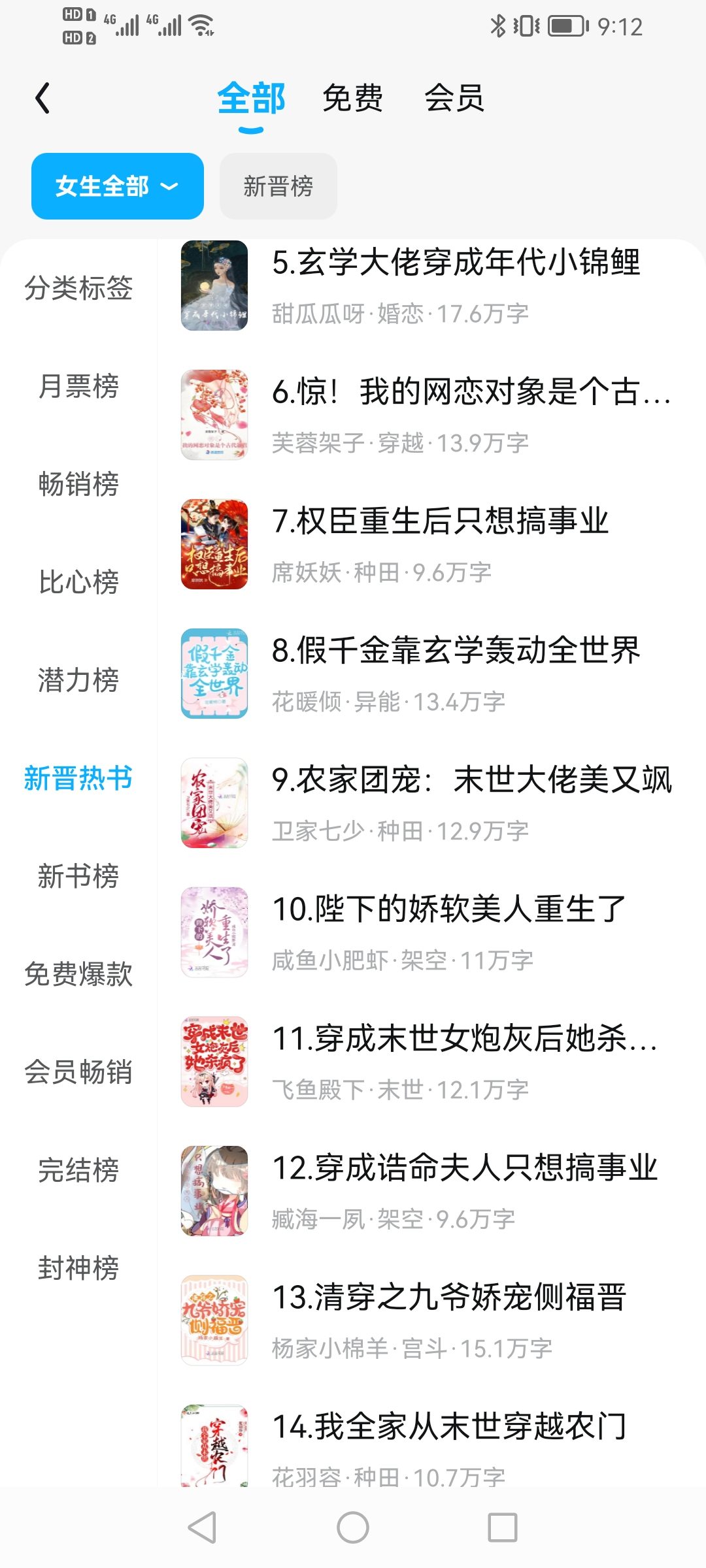
Task: Open 免费爆款 ranking
Action: [x=78, y=974]
